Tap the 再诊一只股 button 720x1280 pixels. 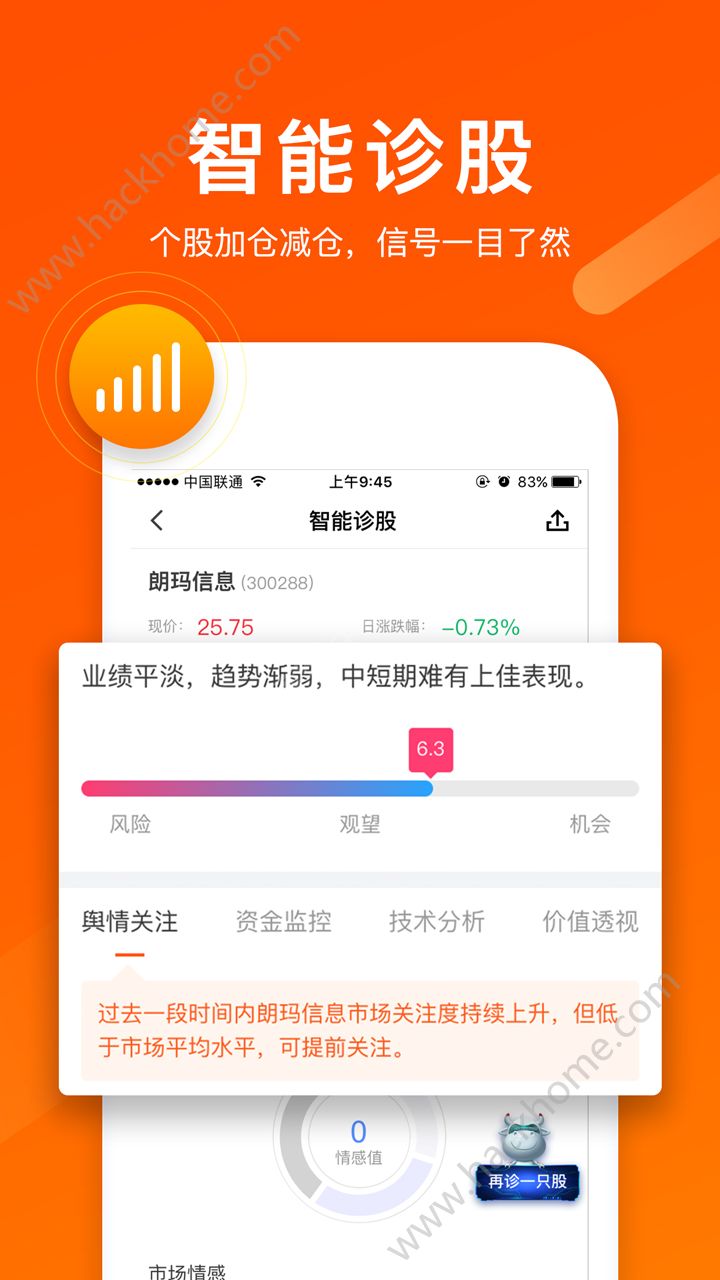pos(528,1180)
